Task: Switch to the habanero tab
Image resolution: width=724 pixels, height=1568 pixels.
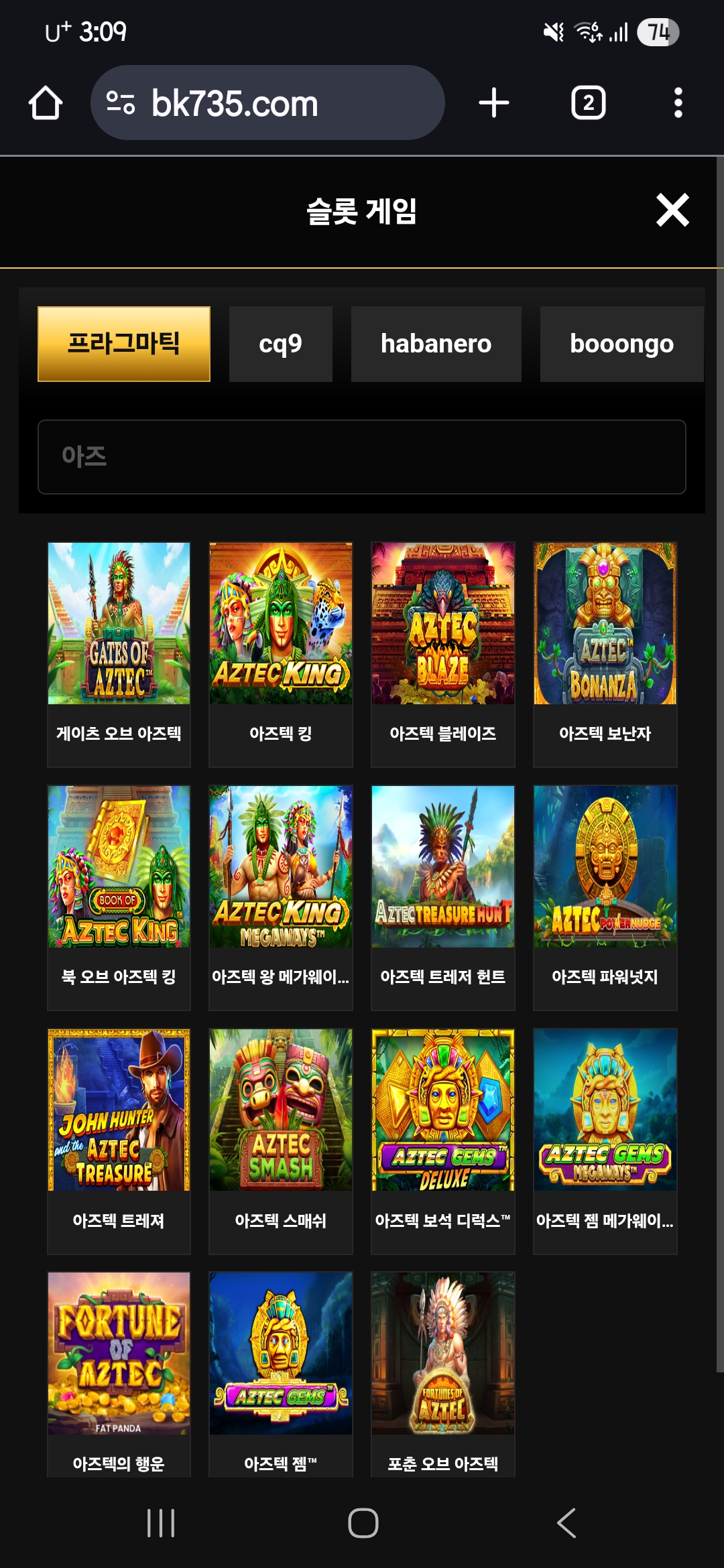Action: coord(436,344)
